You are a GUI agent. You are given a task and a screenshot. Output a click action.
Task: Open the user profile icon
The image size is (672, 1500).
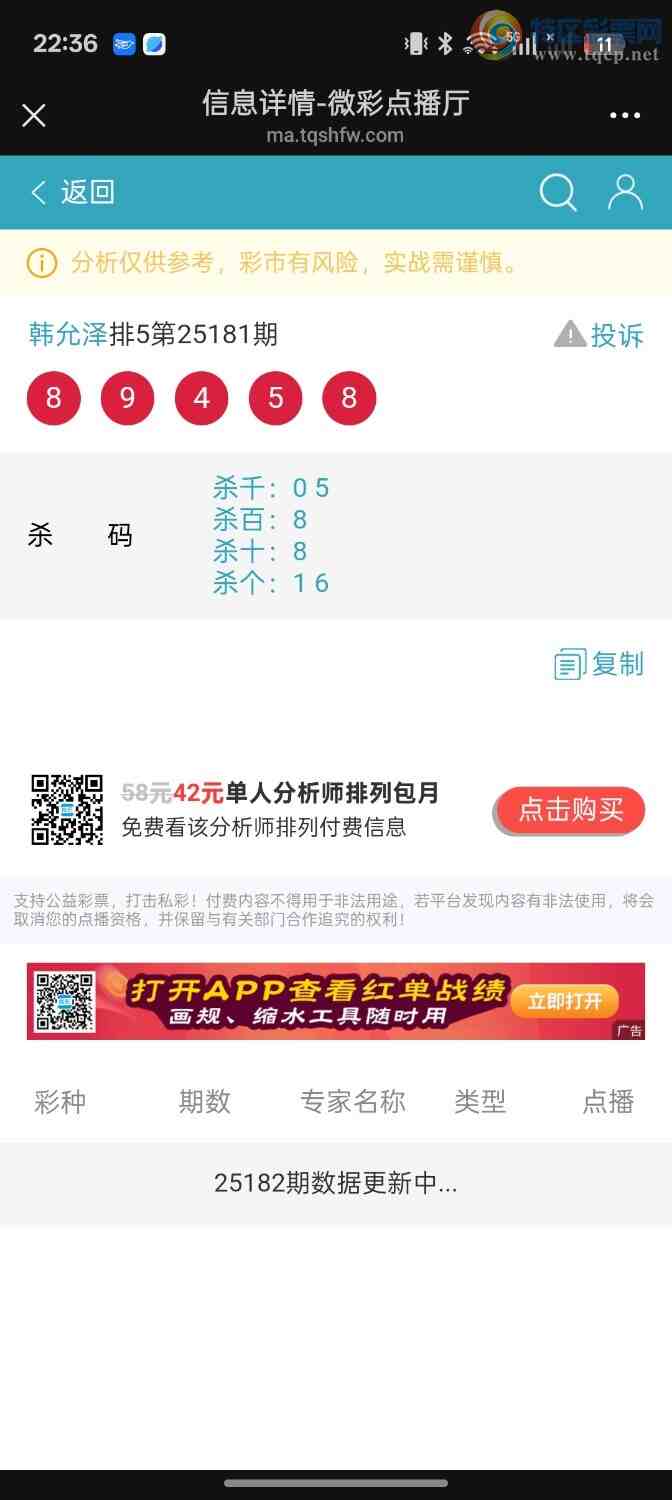[x=625, y=192]
